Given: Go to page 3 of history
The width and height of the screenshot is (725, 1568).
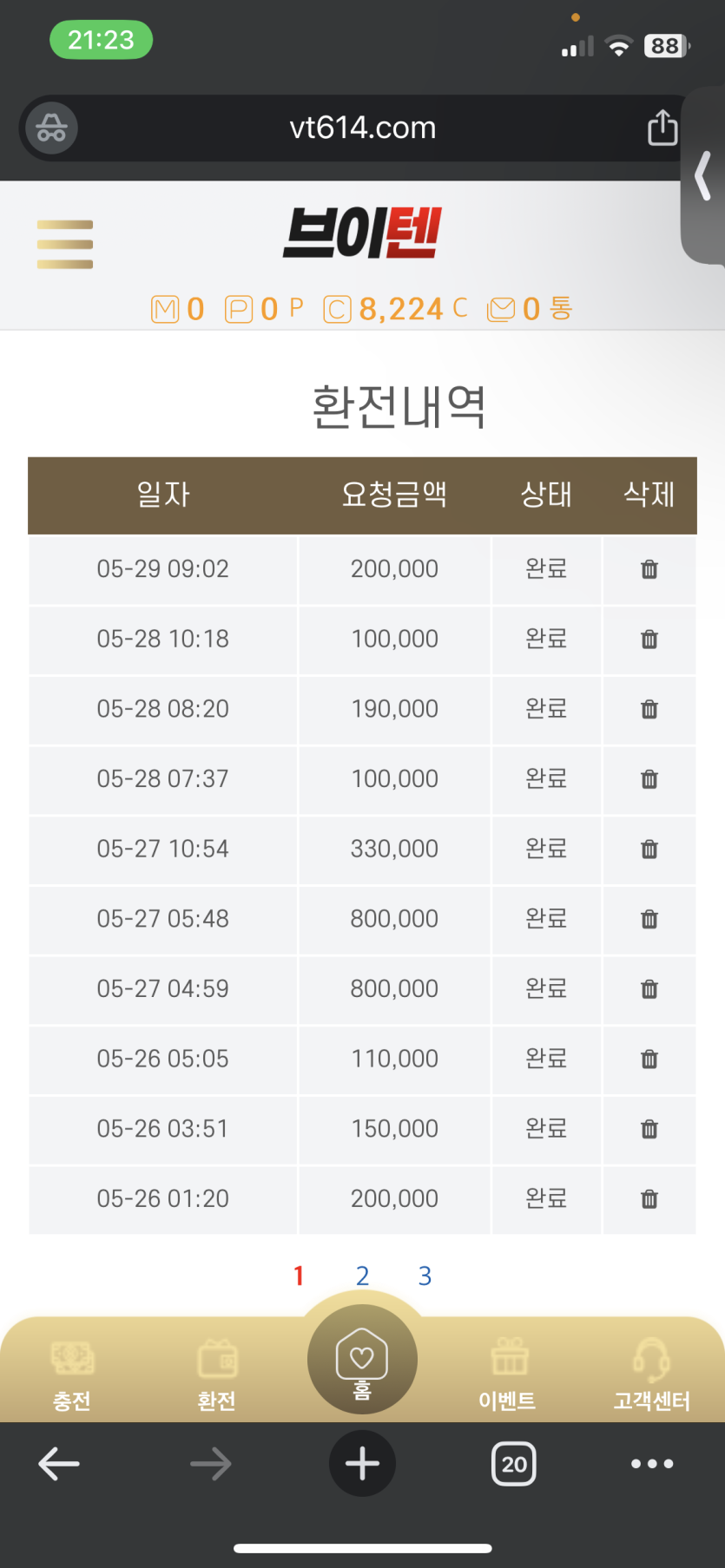Looking at the screenshot, I should pos(425,1276).
